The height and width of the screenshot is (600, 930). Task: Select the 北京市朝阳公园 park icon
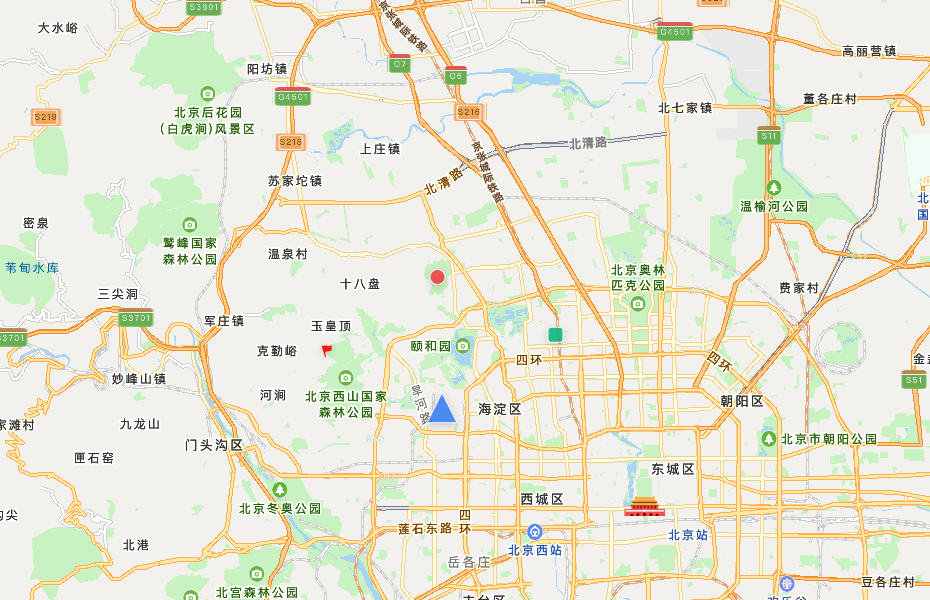(x=769, y=438)
